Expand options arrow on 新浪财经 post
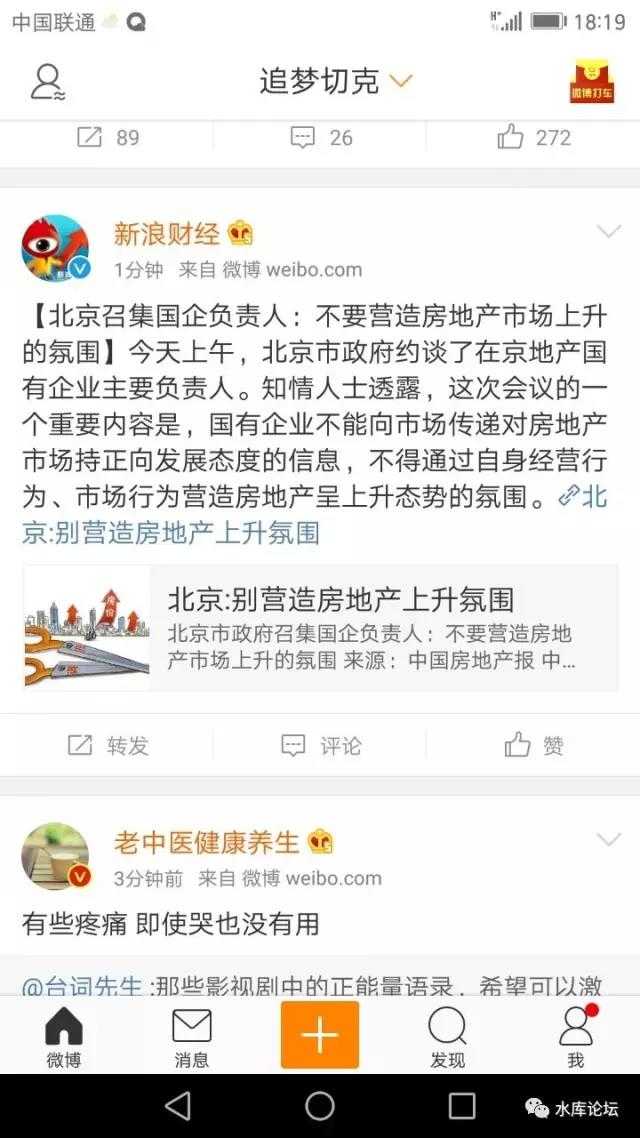 (x=608, y=233)
